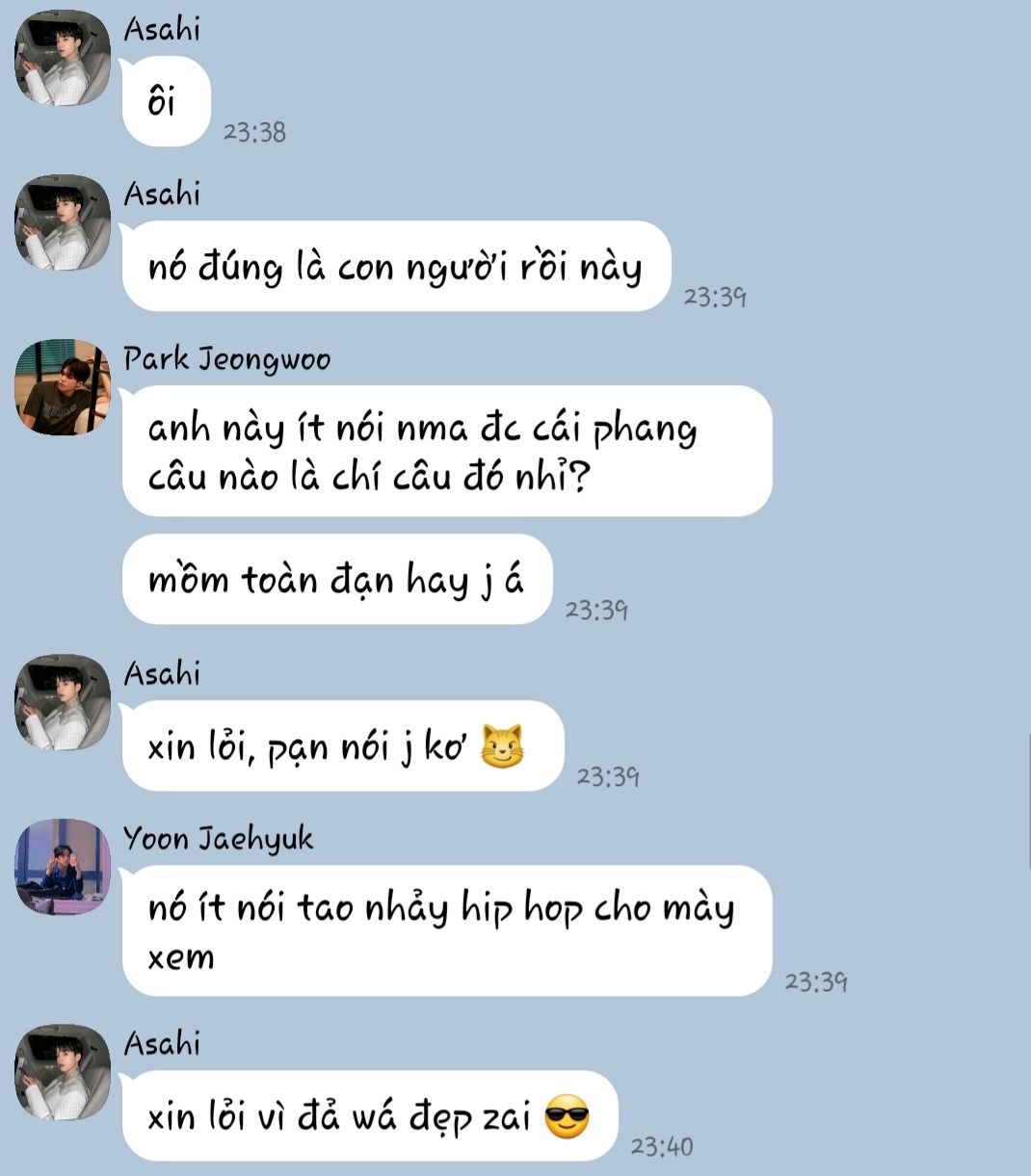
Task: View Asahi's avatar next to "nó đúng là con người"
Action: coord(63,222)
